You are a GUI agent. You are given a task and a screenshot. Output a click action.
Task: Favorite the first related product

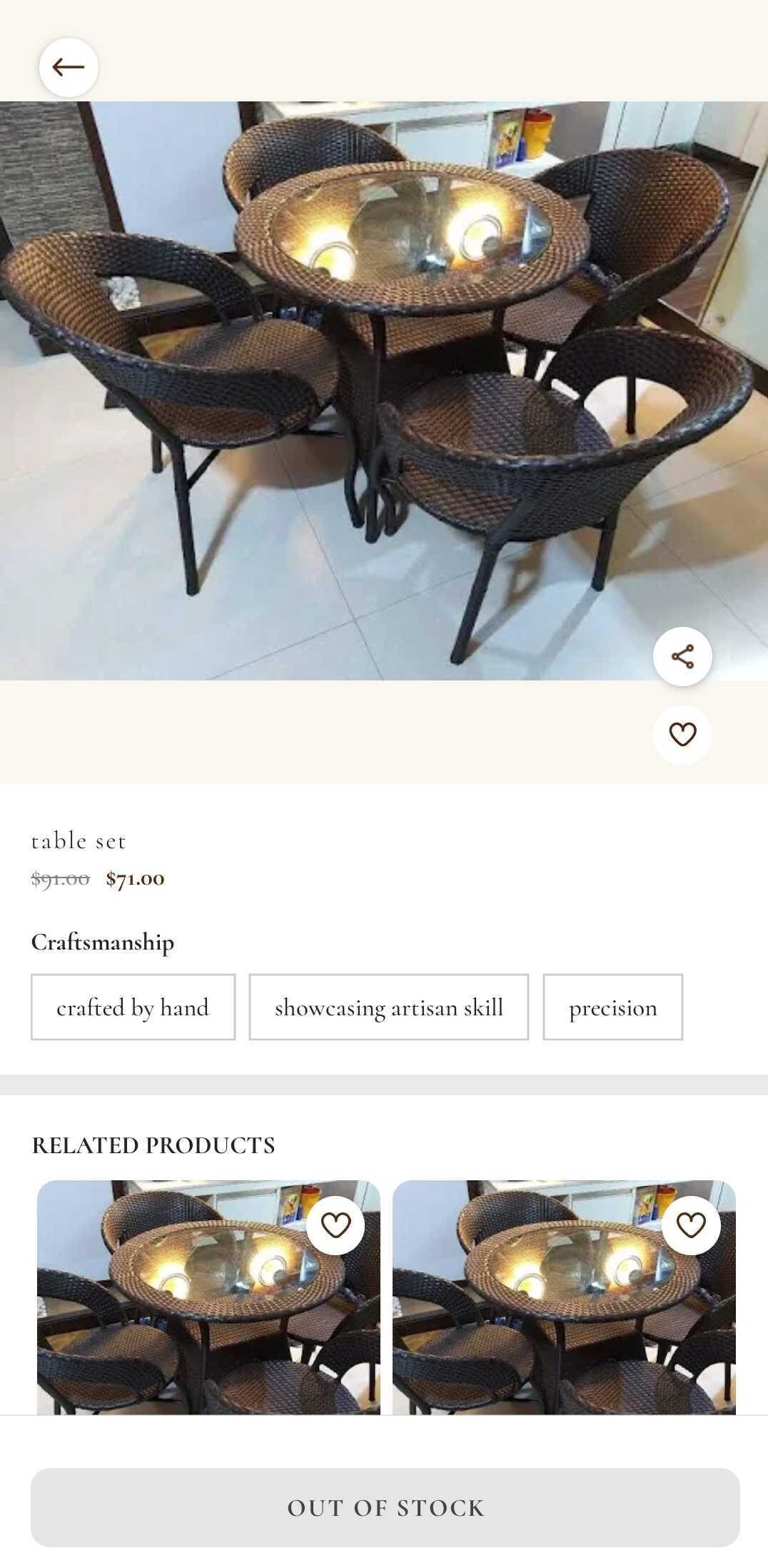point(335,1225)
